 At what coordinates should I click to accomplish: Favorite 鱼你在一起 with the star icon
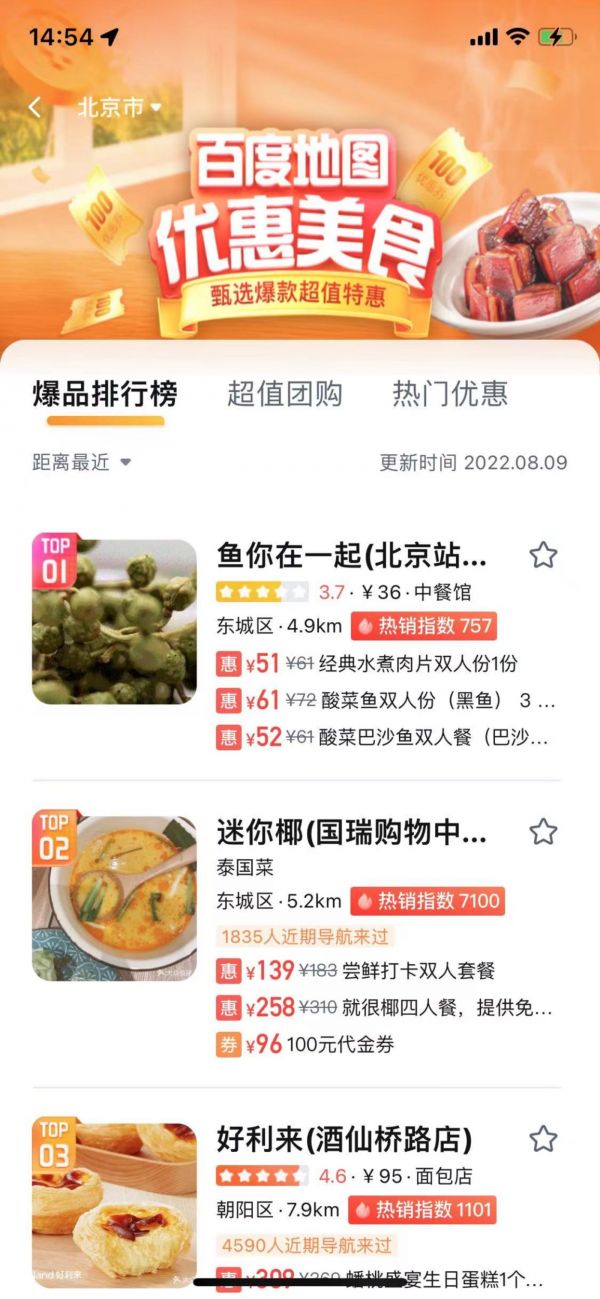click(x=543, y=555)
